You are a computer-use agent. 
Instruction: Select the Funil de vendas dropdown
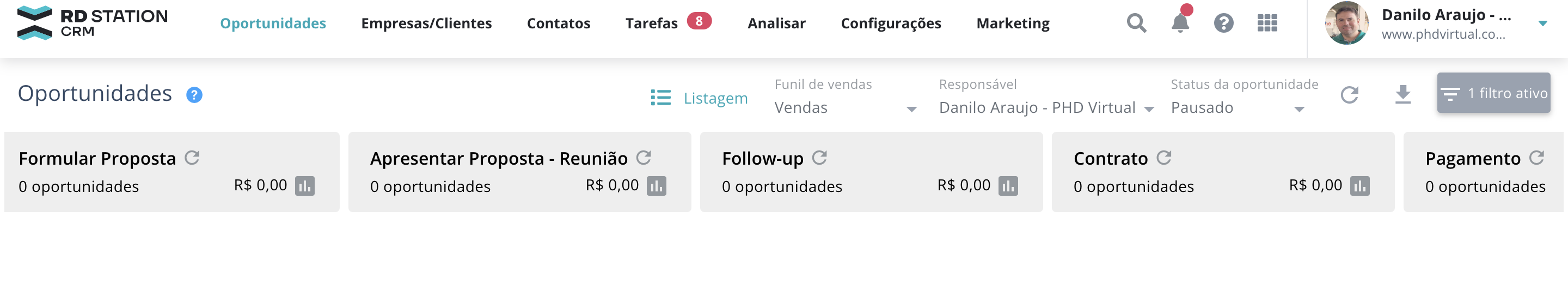[x=845, y=108]
